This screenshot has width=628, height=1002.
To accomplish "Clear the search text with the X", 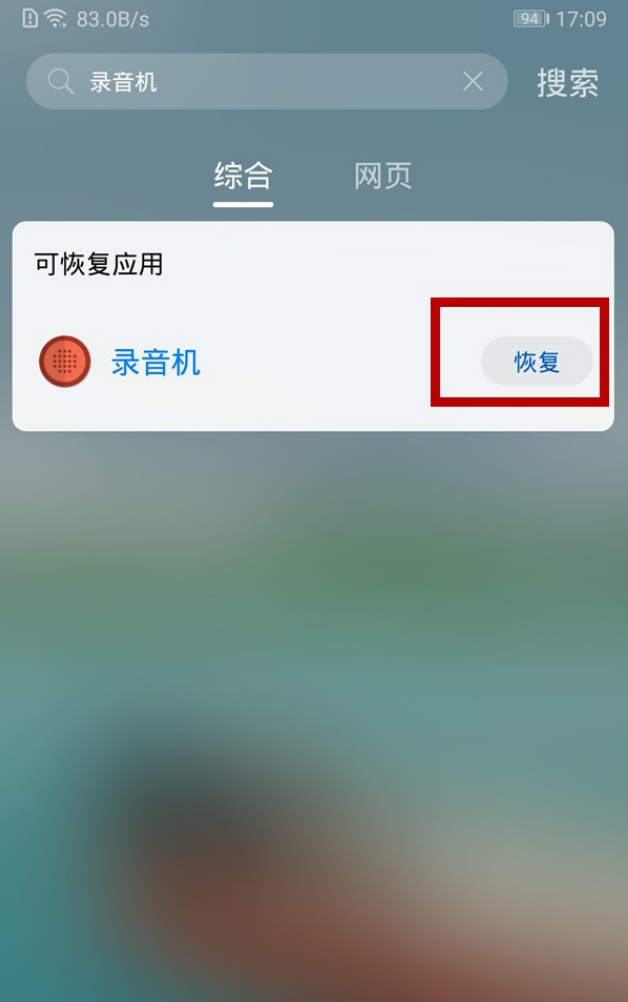I will [473, 82].
